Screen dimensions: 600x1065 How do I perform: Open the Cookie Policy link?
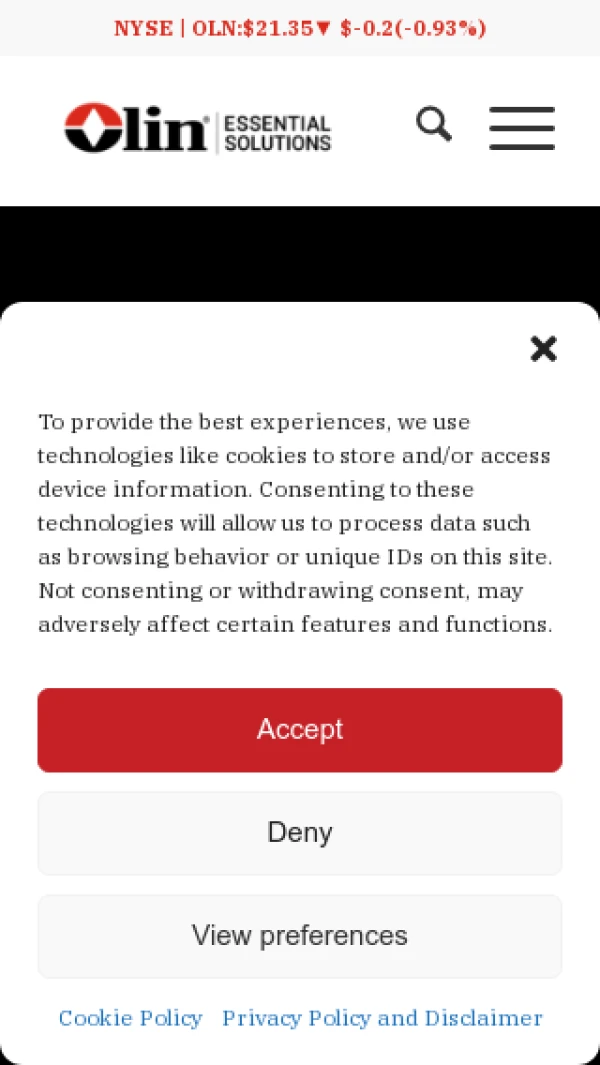130,1018
